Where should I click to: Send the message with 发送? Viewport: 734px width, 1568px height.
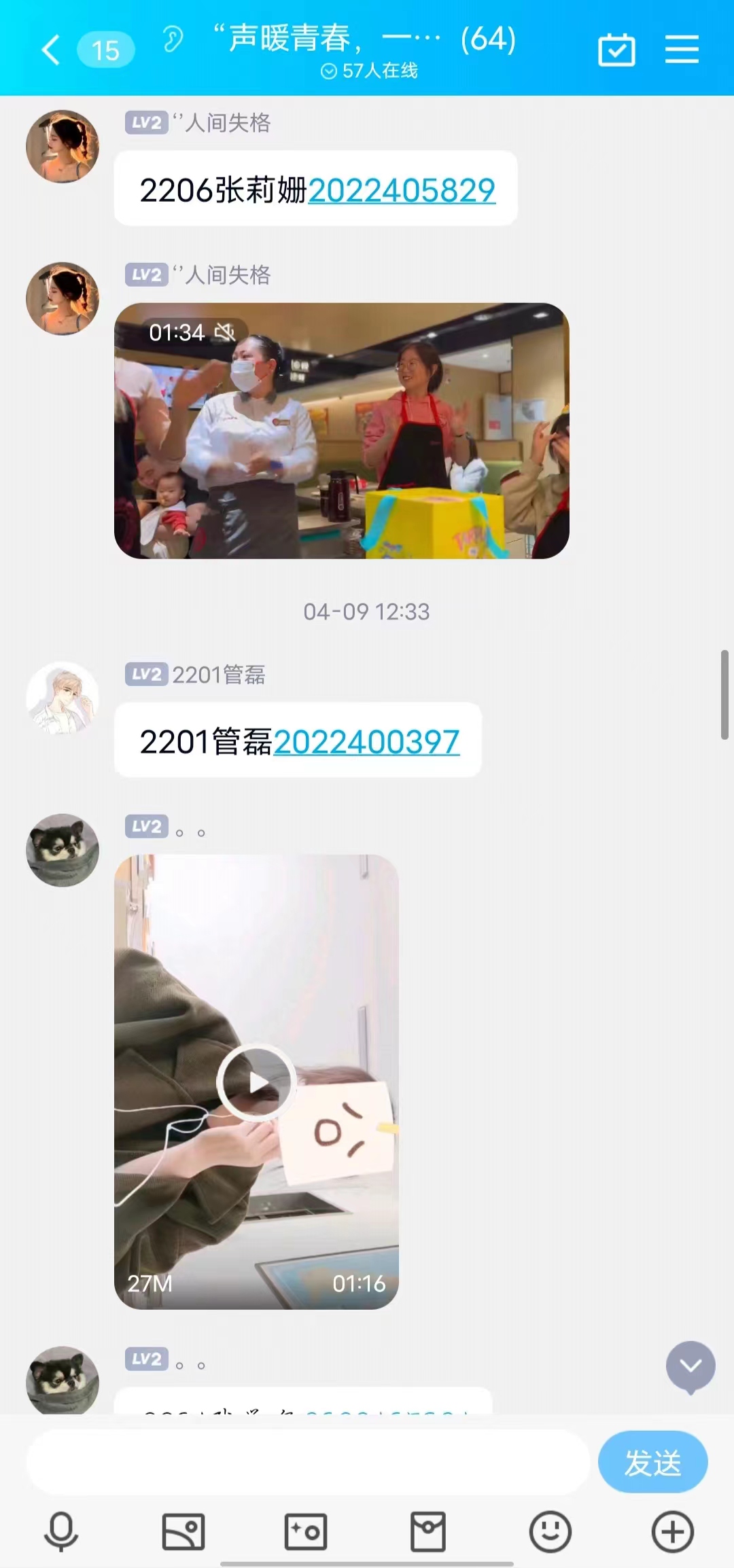(x=652, y=1462)
